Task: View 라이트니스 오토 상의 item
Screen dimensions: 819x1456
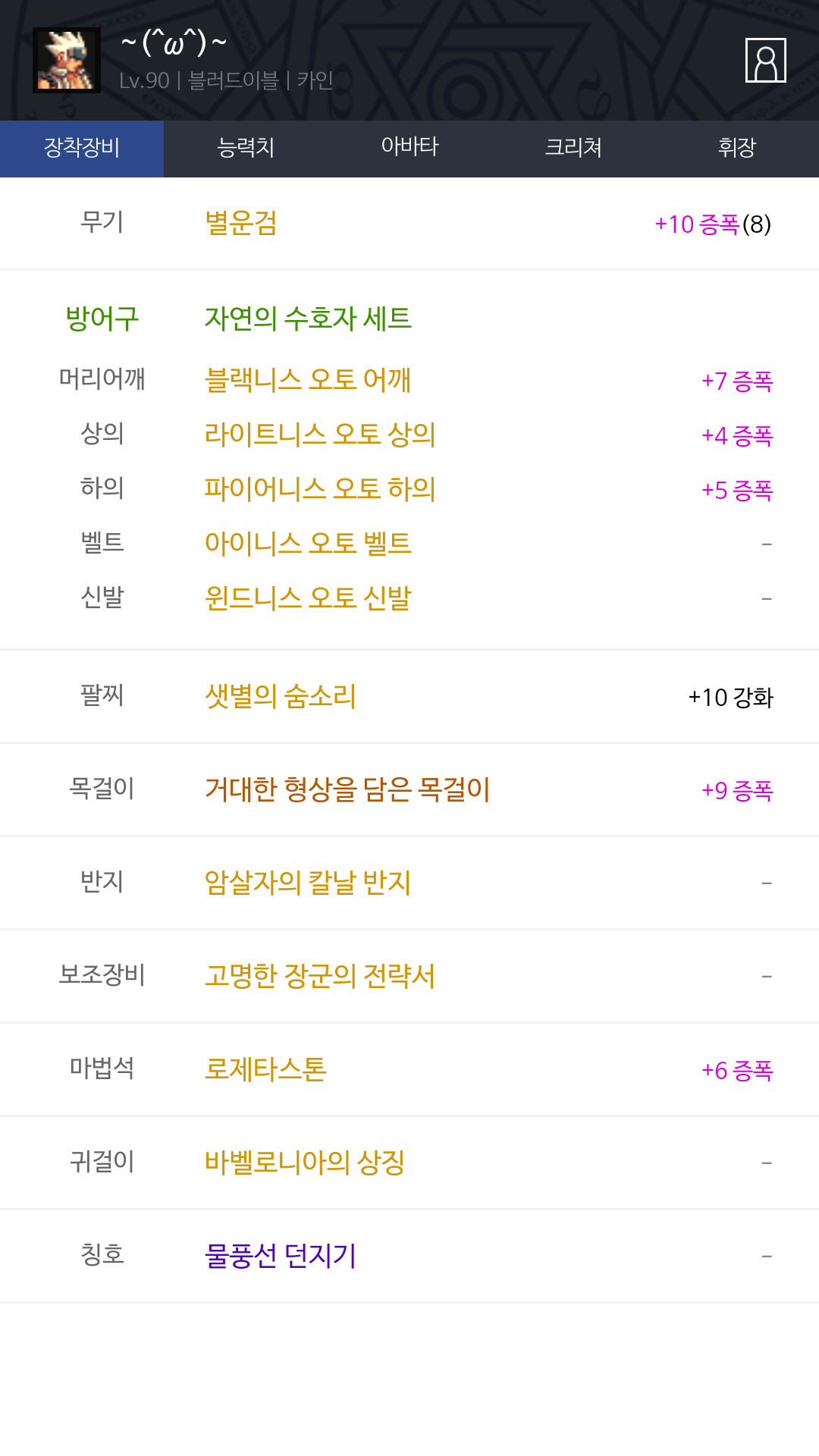Action: 320,434
